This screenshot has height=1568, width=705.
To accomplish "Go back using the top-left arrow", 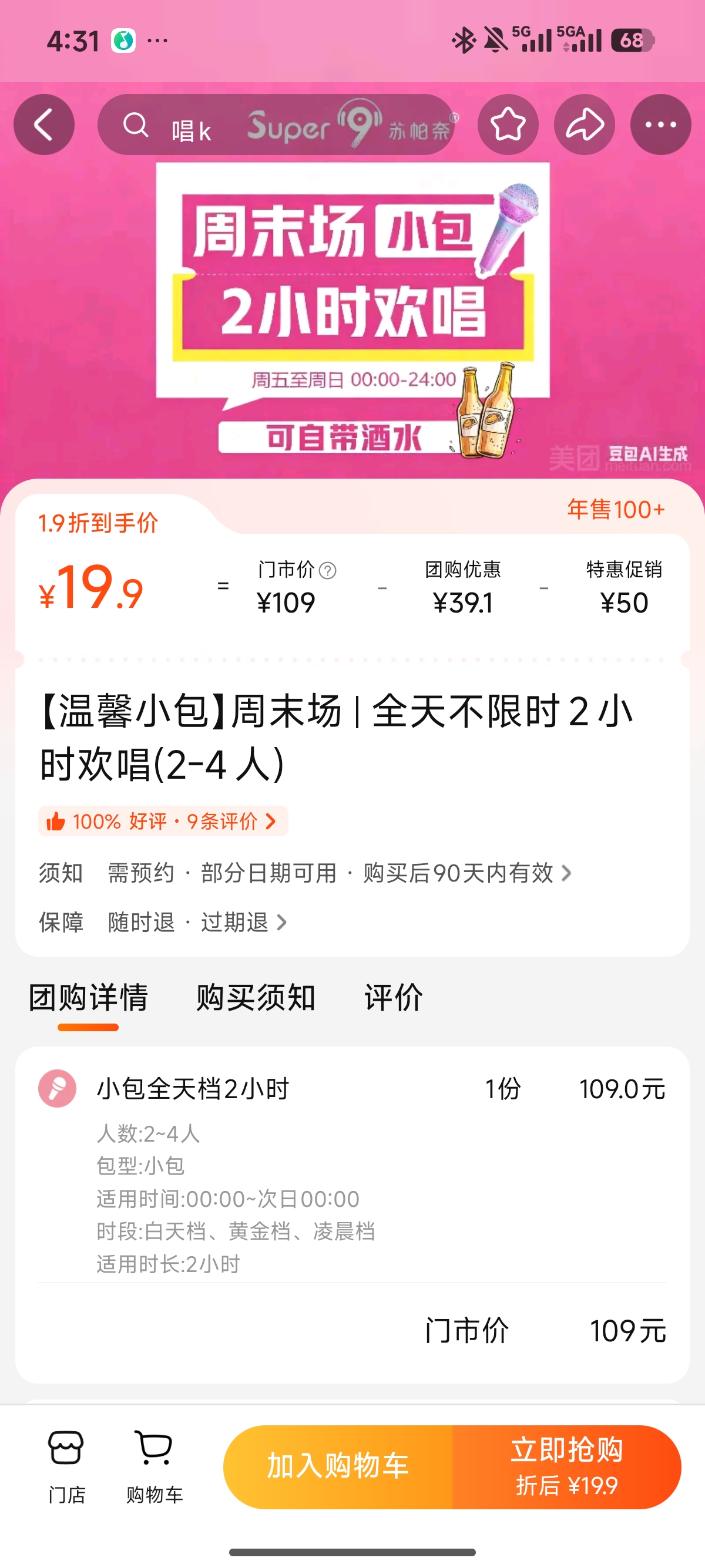I will pyautogui.click(x=44, y=125).
